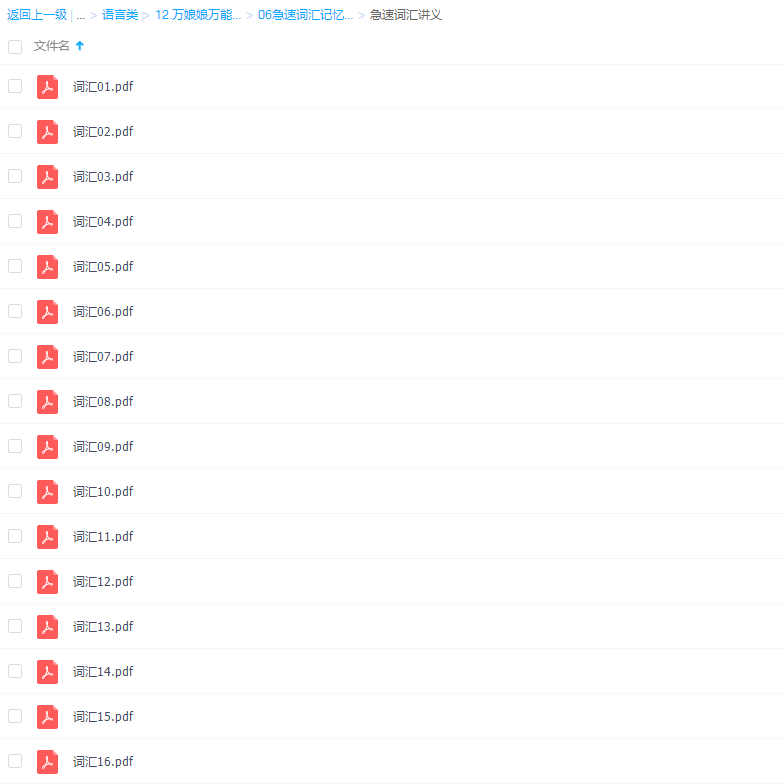Viewport: 784px width, 784px height.
Task: Open file 词汇16.pdf
Action: pos(103,762)
